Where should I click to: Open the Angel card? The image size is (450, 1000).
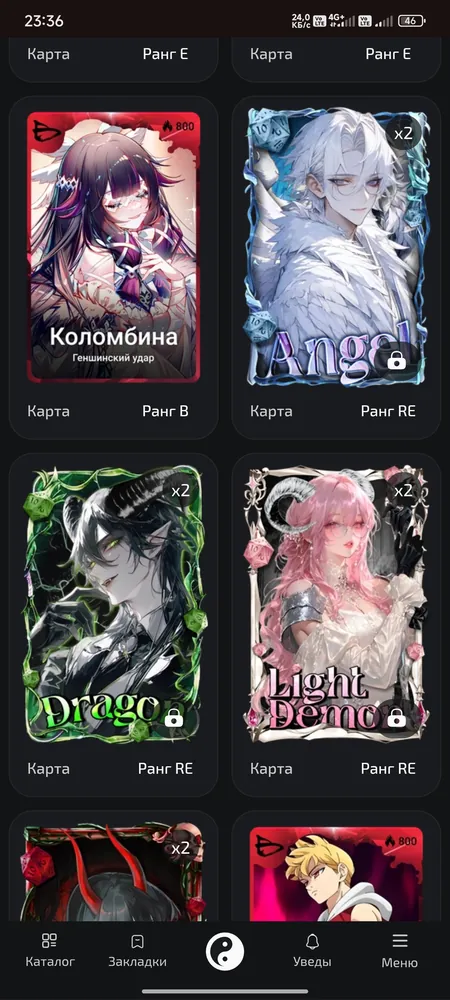coord(336,247)
